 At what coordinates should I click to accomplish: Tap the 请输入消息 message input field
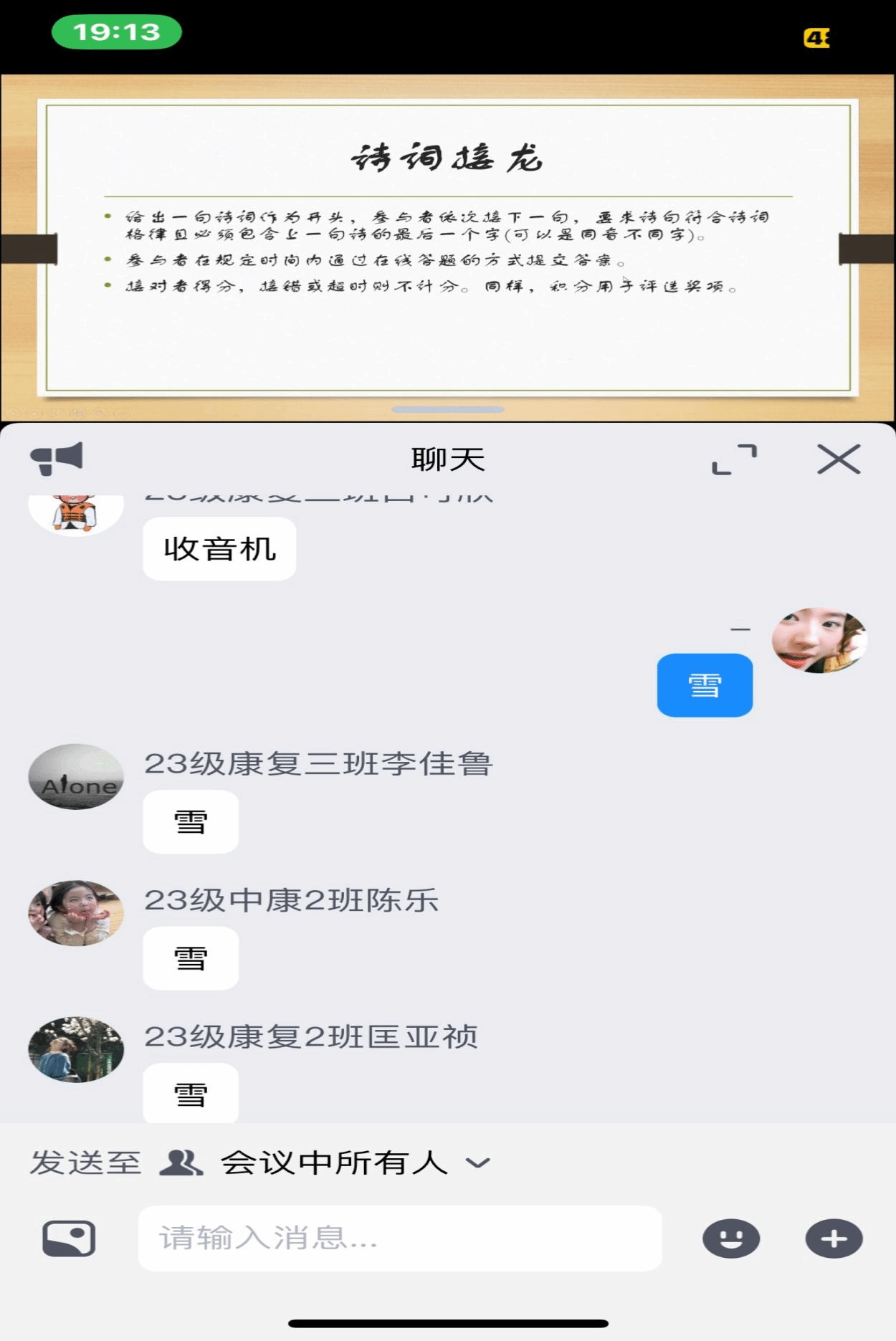(x=399, y=1239)
